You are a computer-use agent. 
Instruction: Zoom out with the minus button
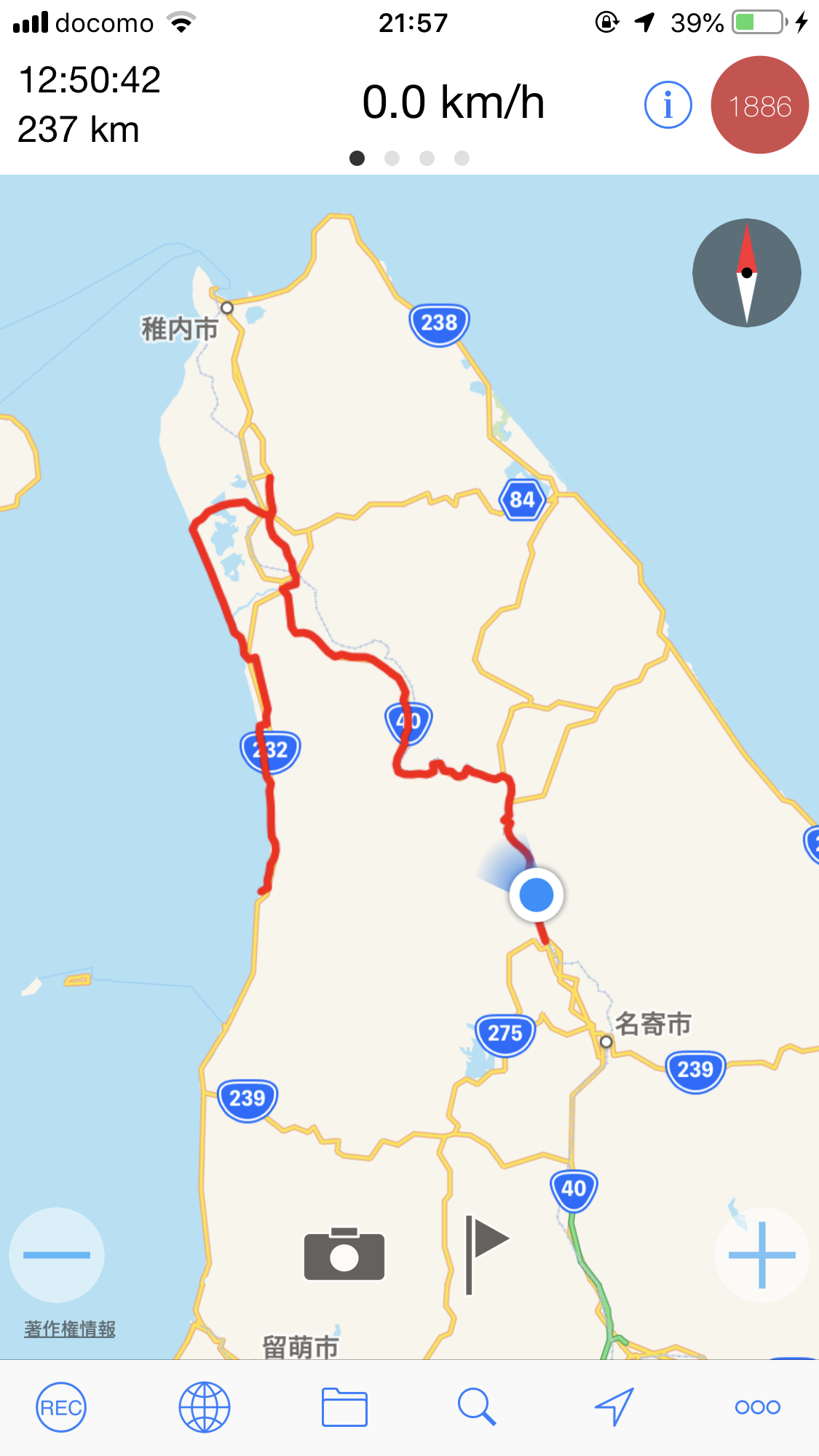tap(57, 1254)
